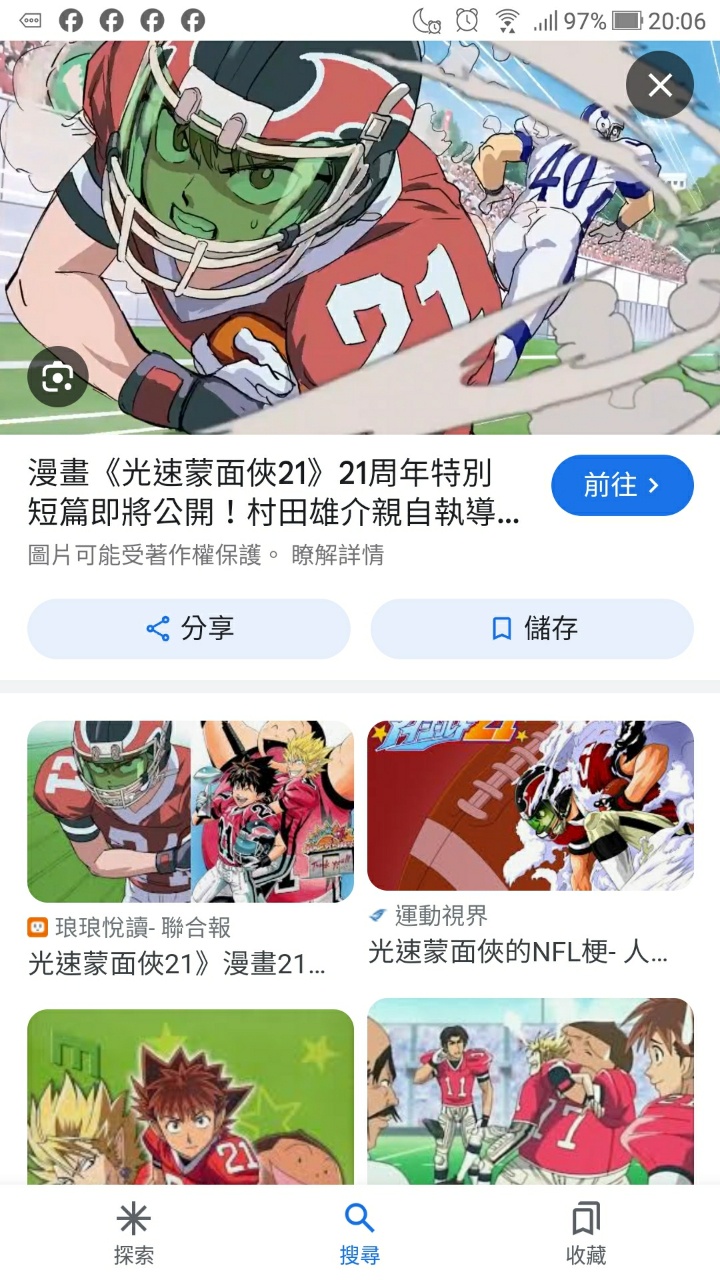Open the 琅琅悅讀-聯合報 related image
Screen dimensions: 720x1280
[x=190, y=811]
